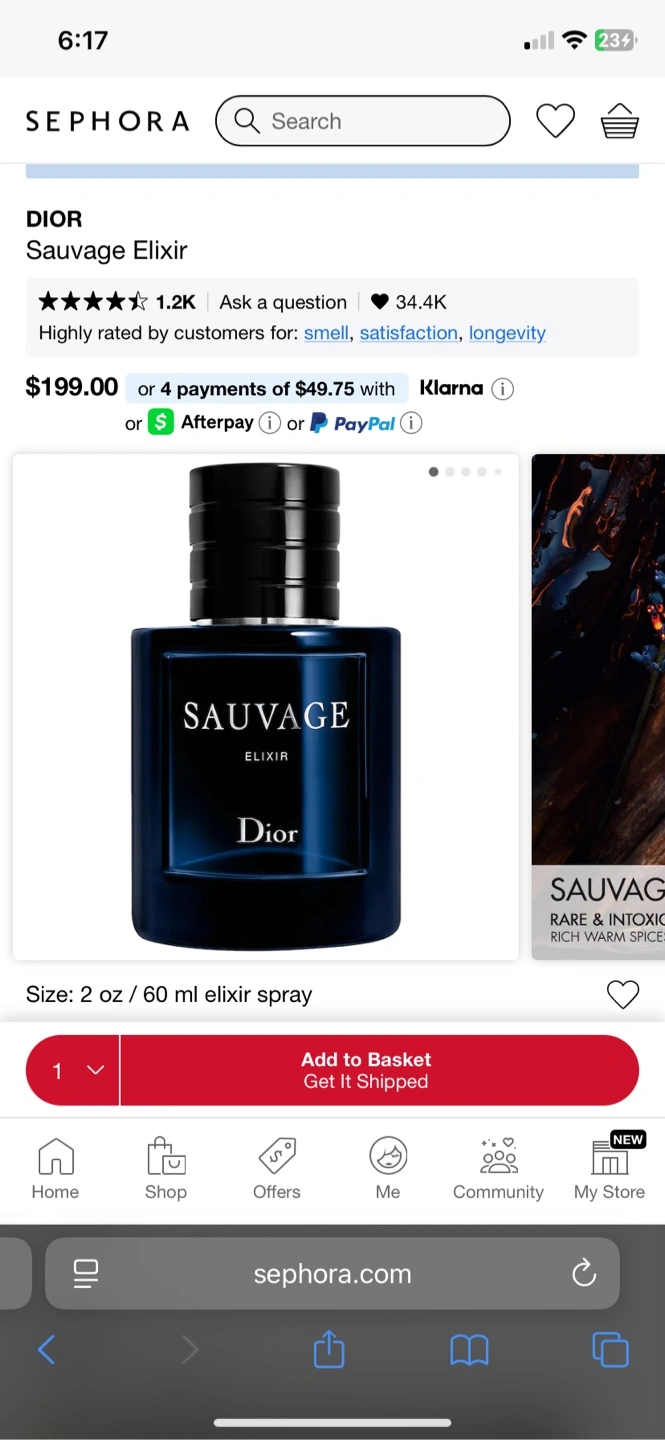The height and width of the screenshot is (1440, 665).
Task: Open the Loves heart icon in header
Action: pyautogui.click(x=555, y=121)
